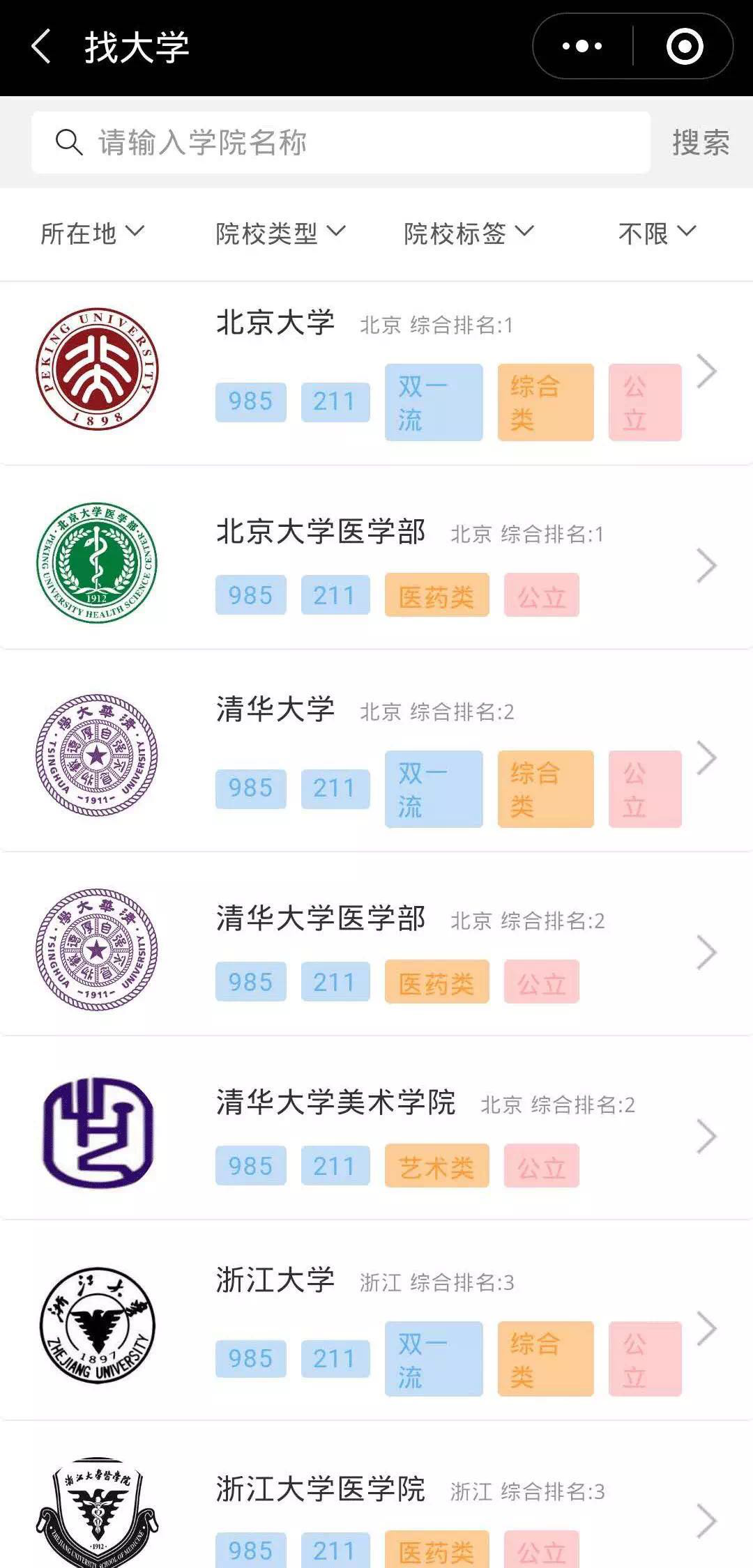The height and width of the screenshot is (1568, 753).
Task: Expand the 院校标签 filter dropdown
Action: [469, 233]
